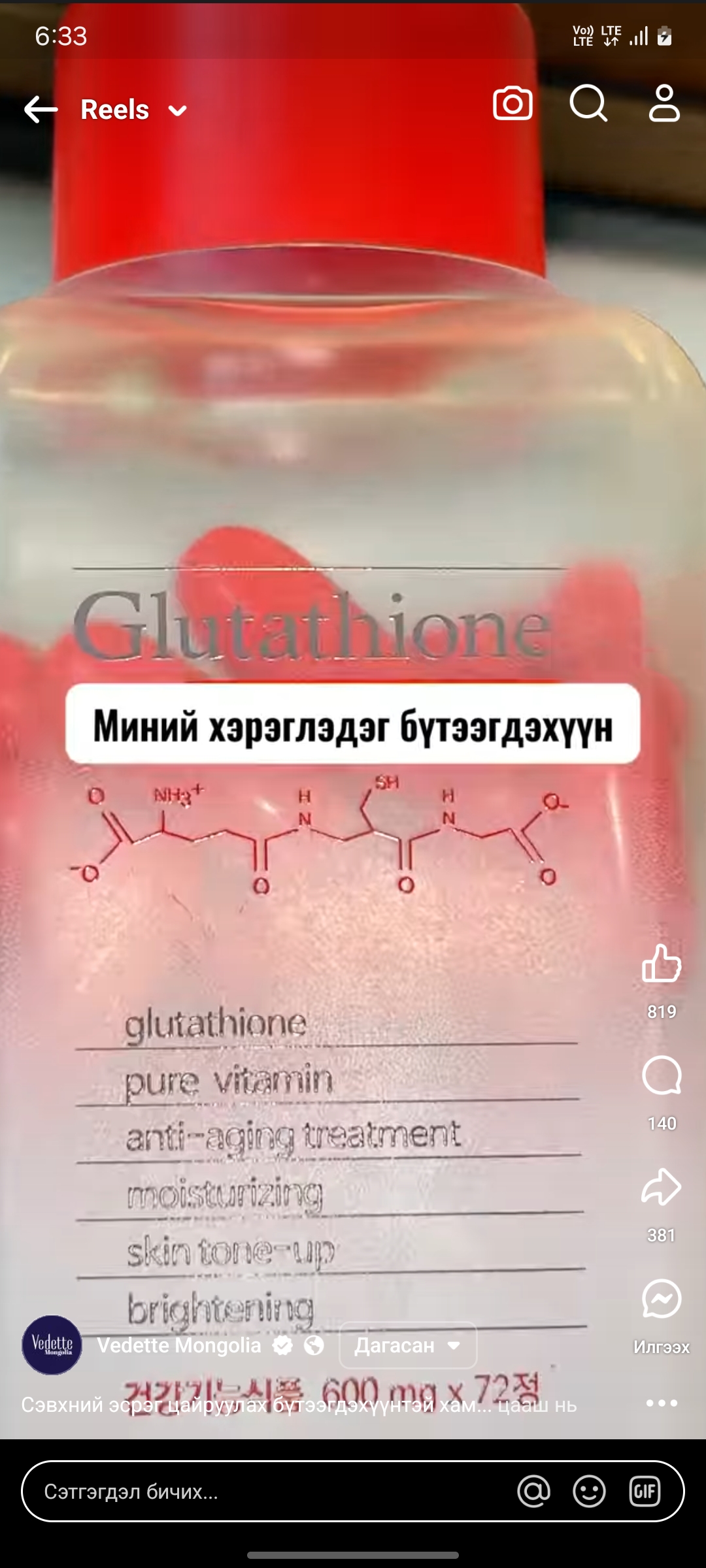Open the Vedette Mongolia profile picture

pyautogui.click(x=52, y=1345)
